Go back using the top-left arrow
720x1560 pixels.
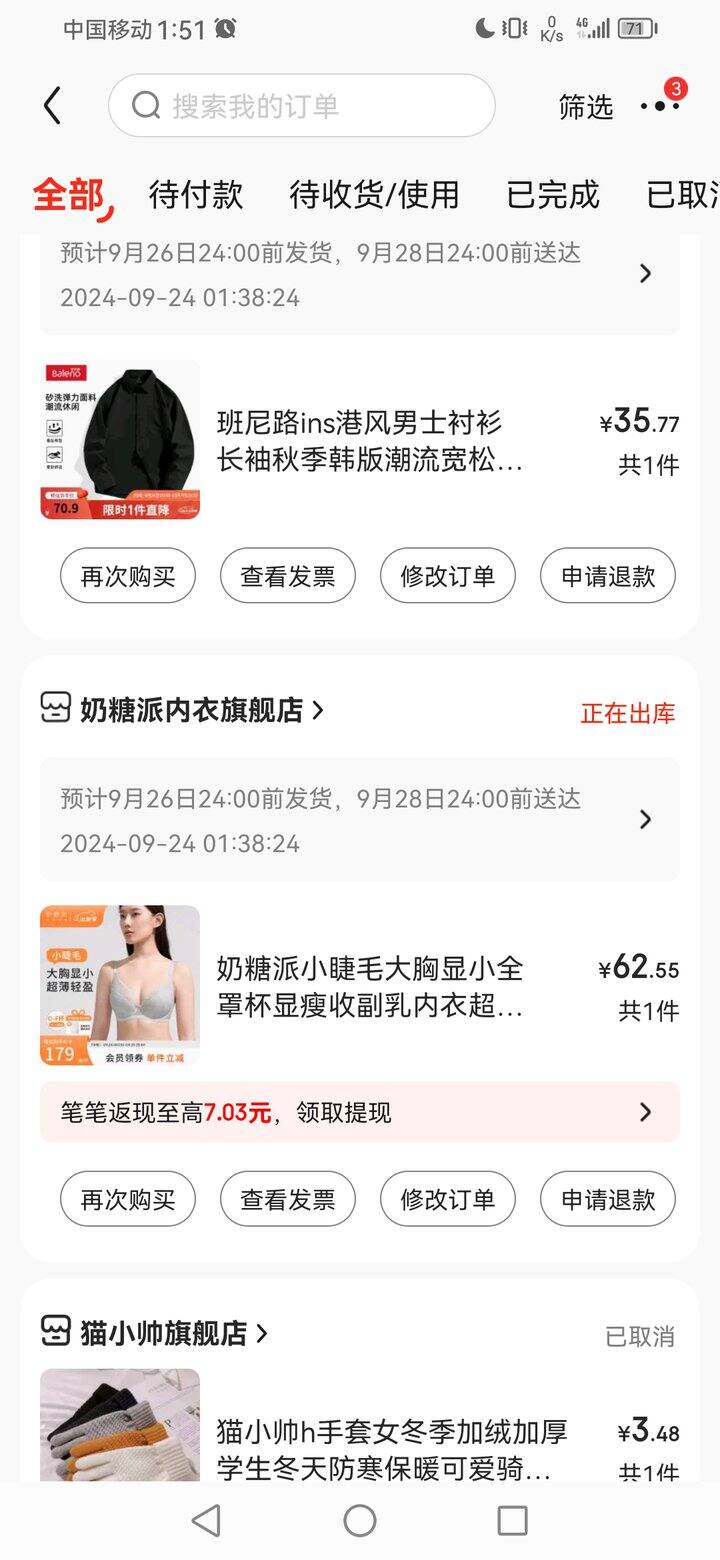point(52,106)
